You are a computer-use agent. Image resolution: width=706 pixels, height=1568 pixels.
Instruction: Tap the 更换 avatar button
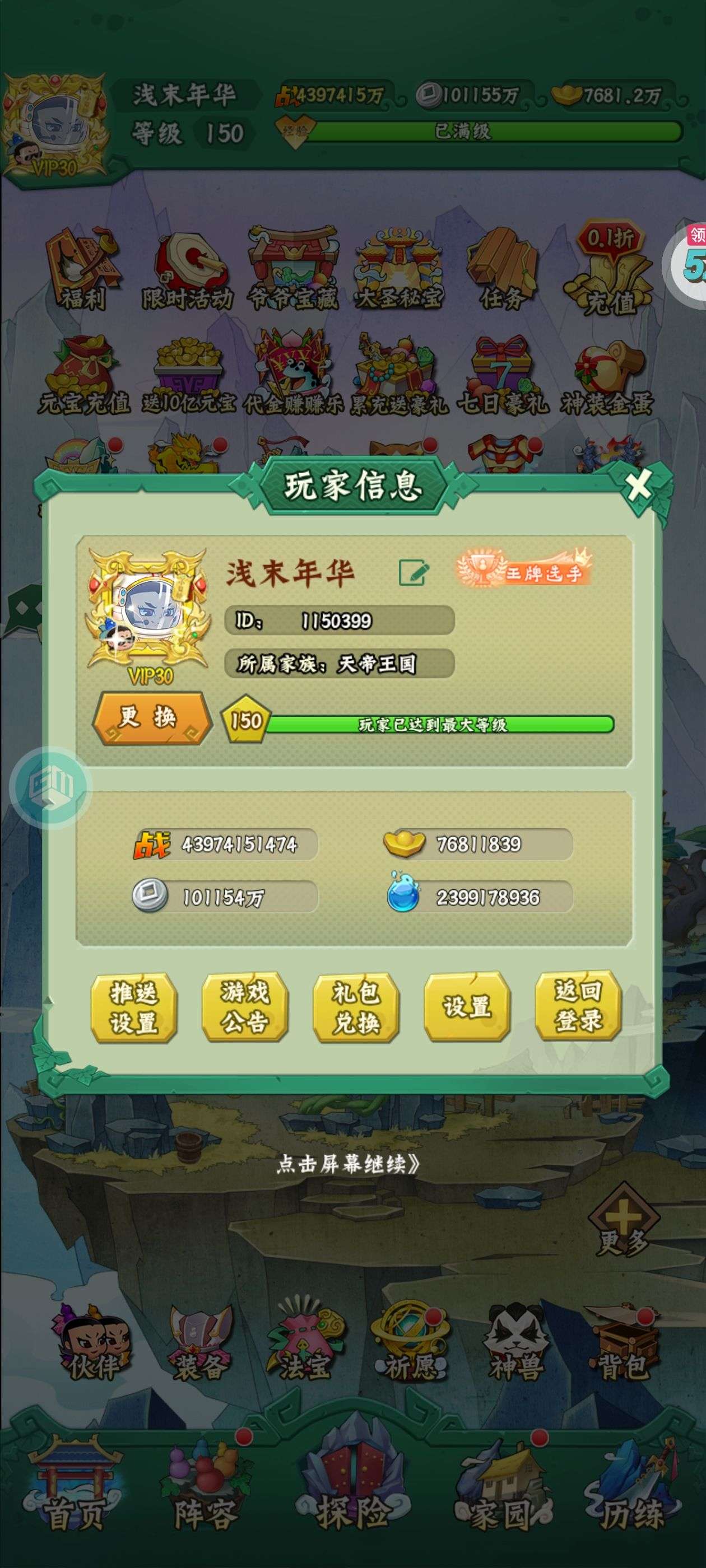(x=151, y=718)
